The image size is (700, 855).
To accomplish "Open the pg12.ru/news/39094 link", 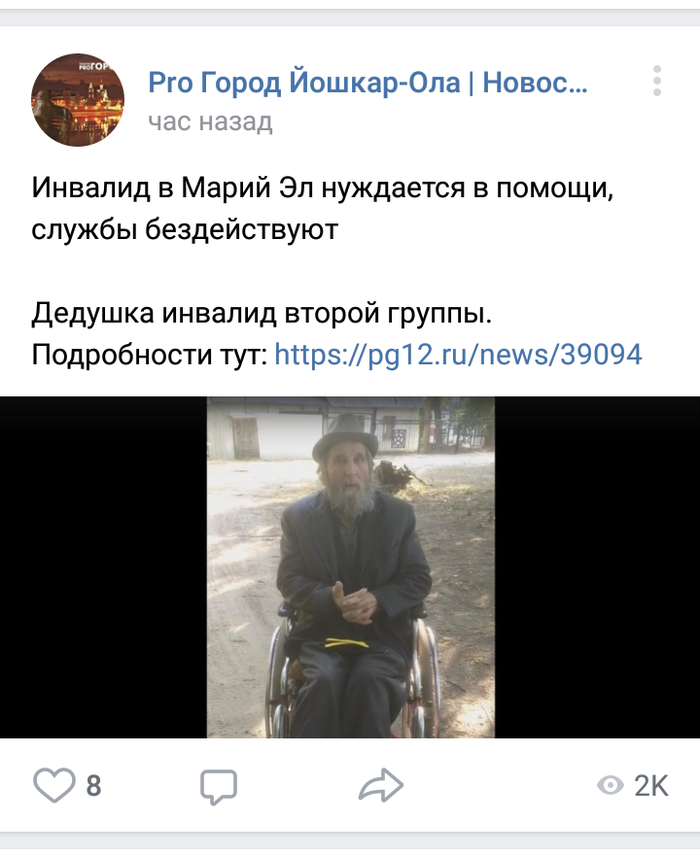I will tap(458, 354).
